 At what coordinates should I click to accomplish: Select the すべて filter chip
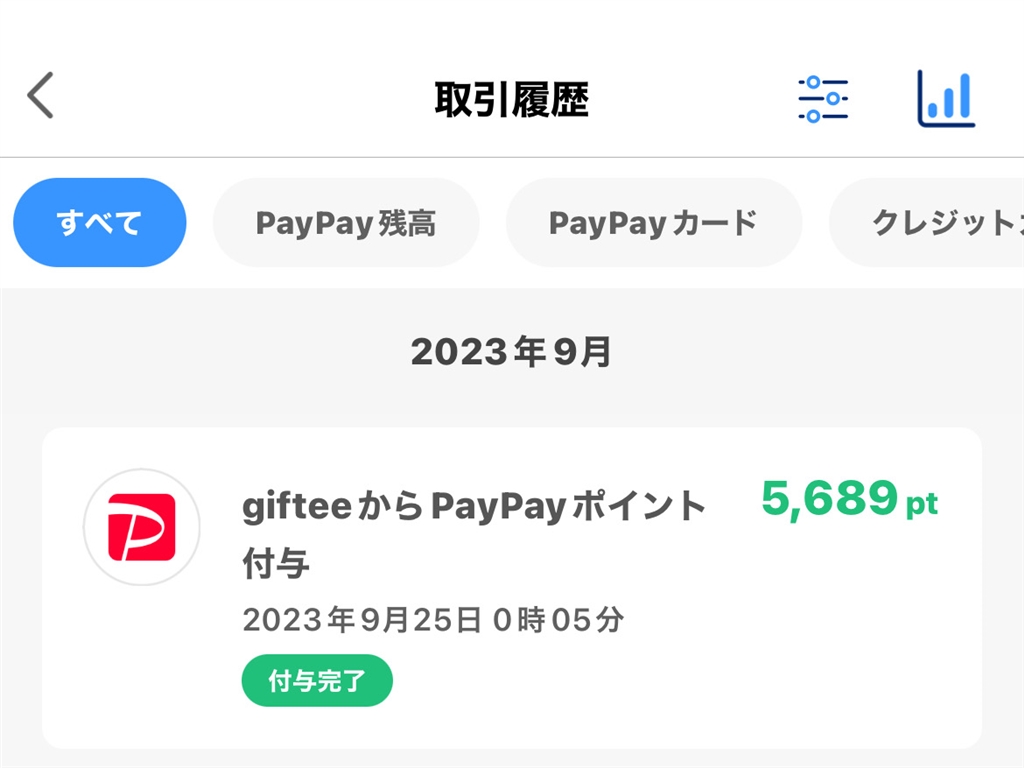(99, 223)
